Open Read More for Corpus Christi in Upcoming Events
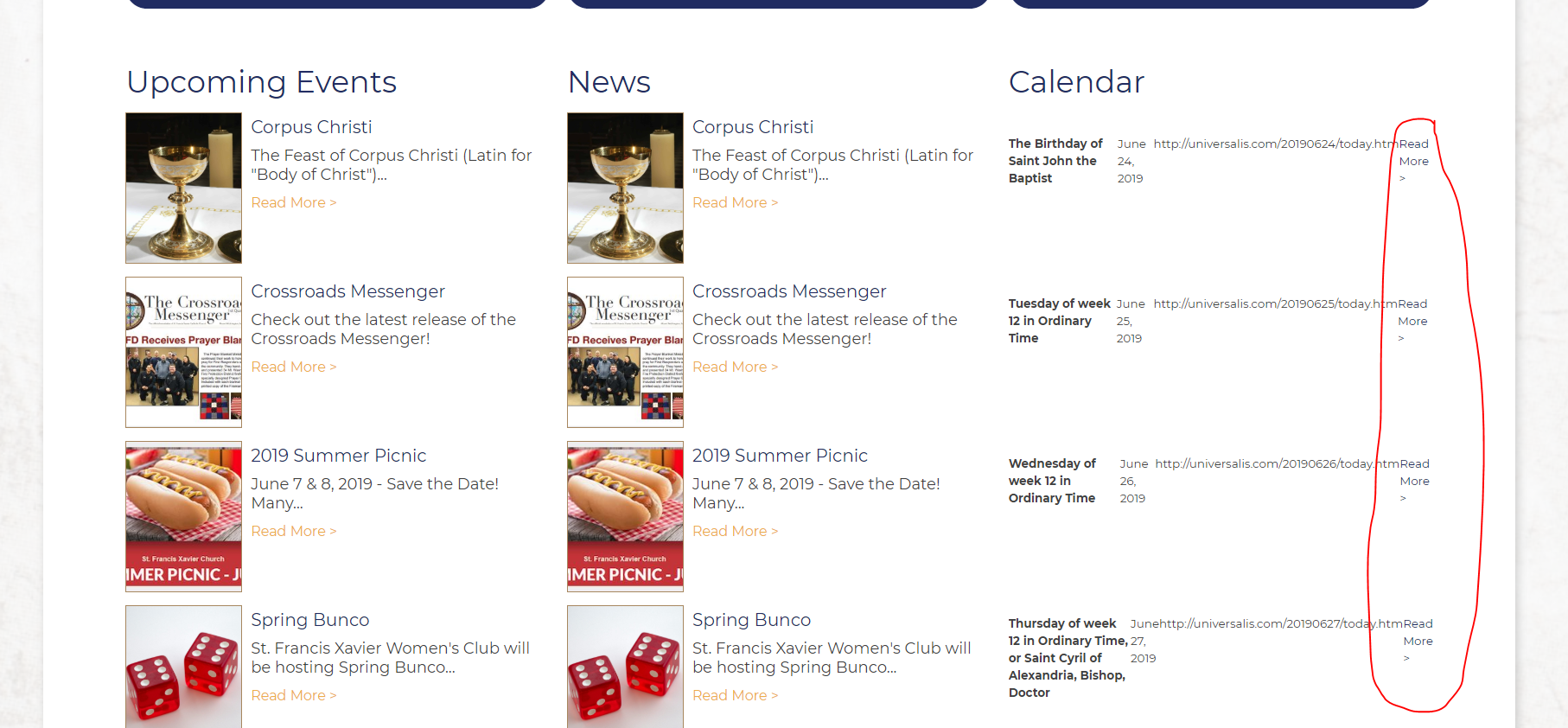 (x=293, y=202)
